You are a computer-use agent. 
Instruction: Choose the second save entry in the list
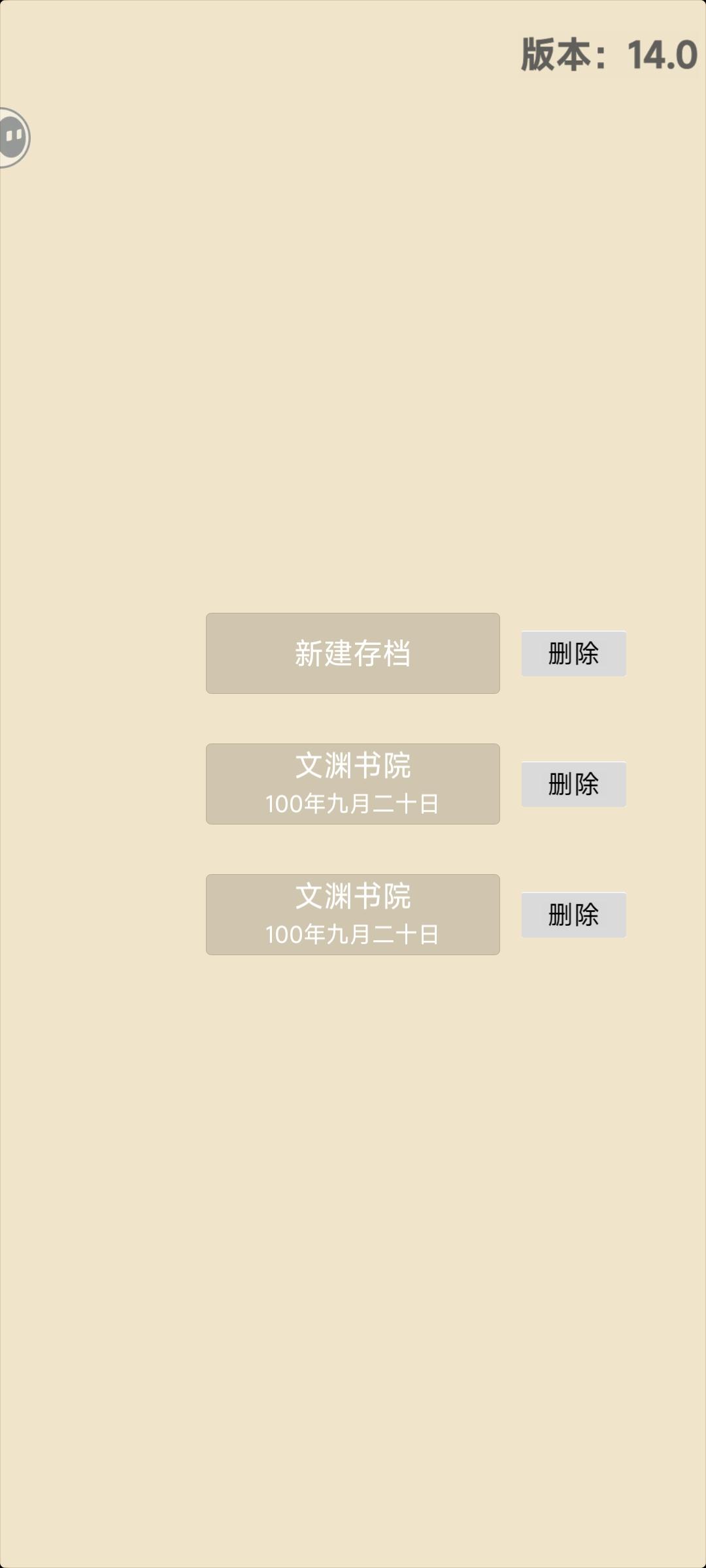(x=353, y=783)
